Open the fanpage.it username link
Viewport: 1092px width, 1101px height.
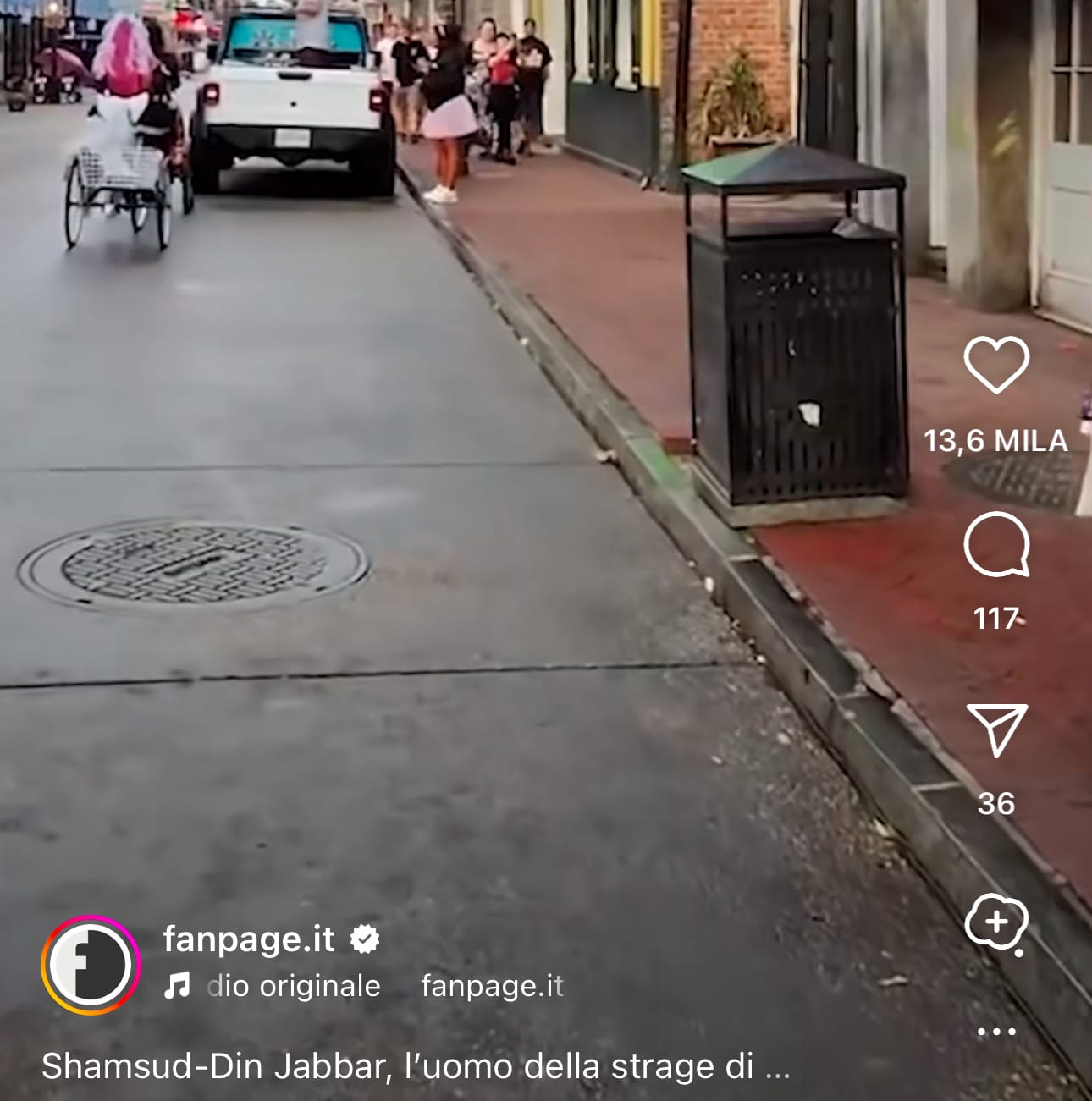coord(249,939)
